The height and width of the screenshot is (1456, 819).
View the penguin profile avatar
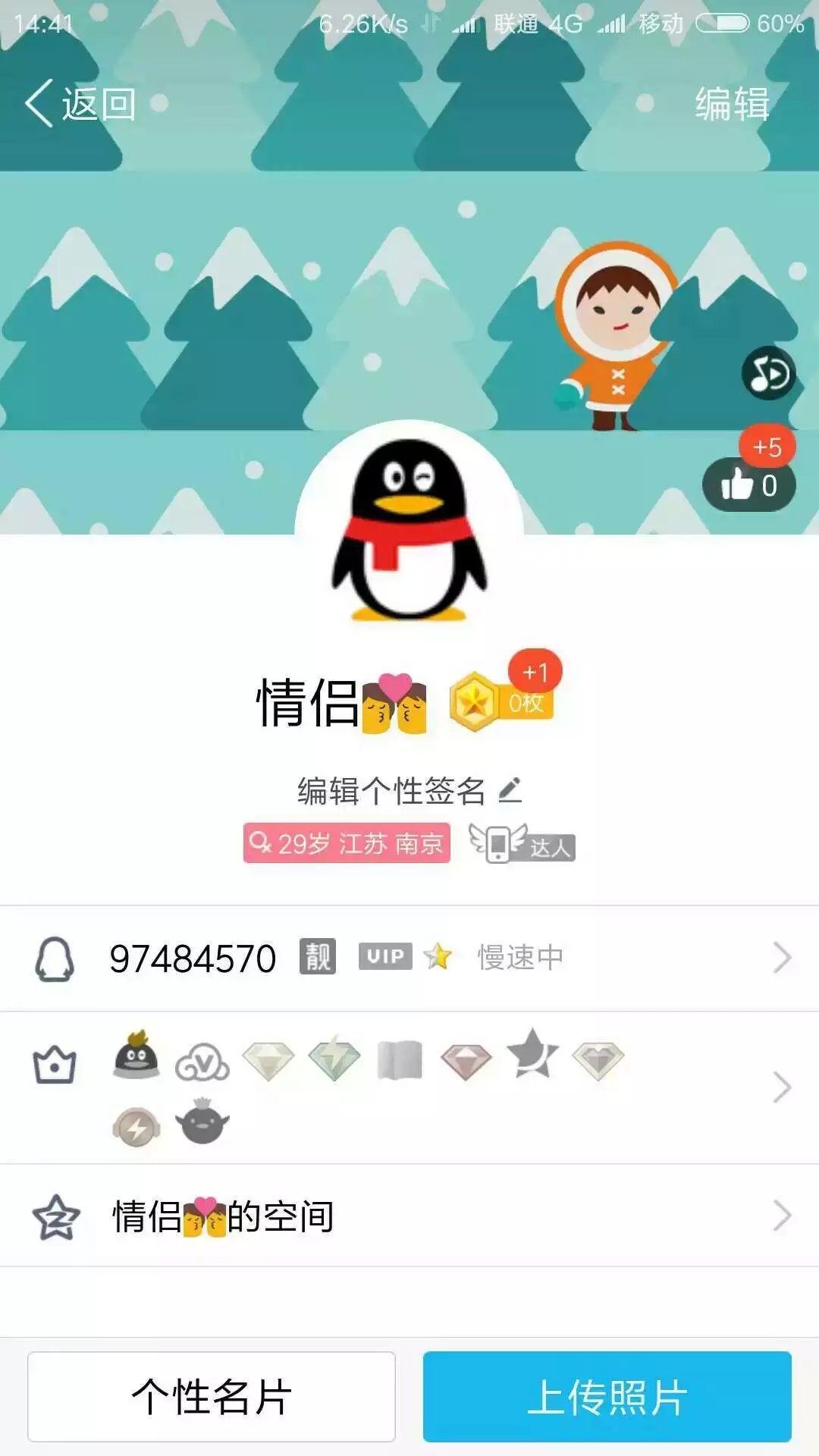click(x=409, y=531)
